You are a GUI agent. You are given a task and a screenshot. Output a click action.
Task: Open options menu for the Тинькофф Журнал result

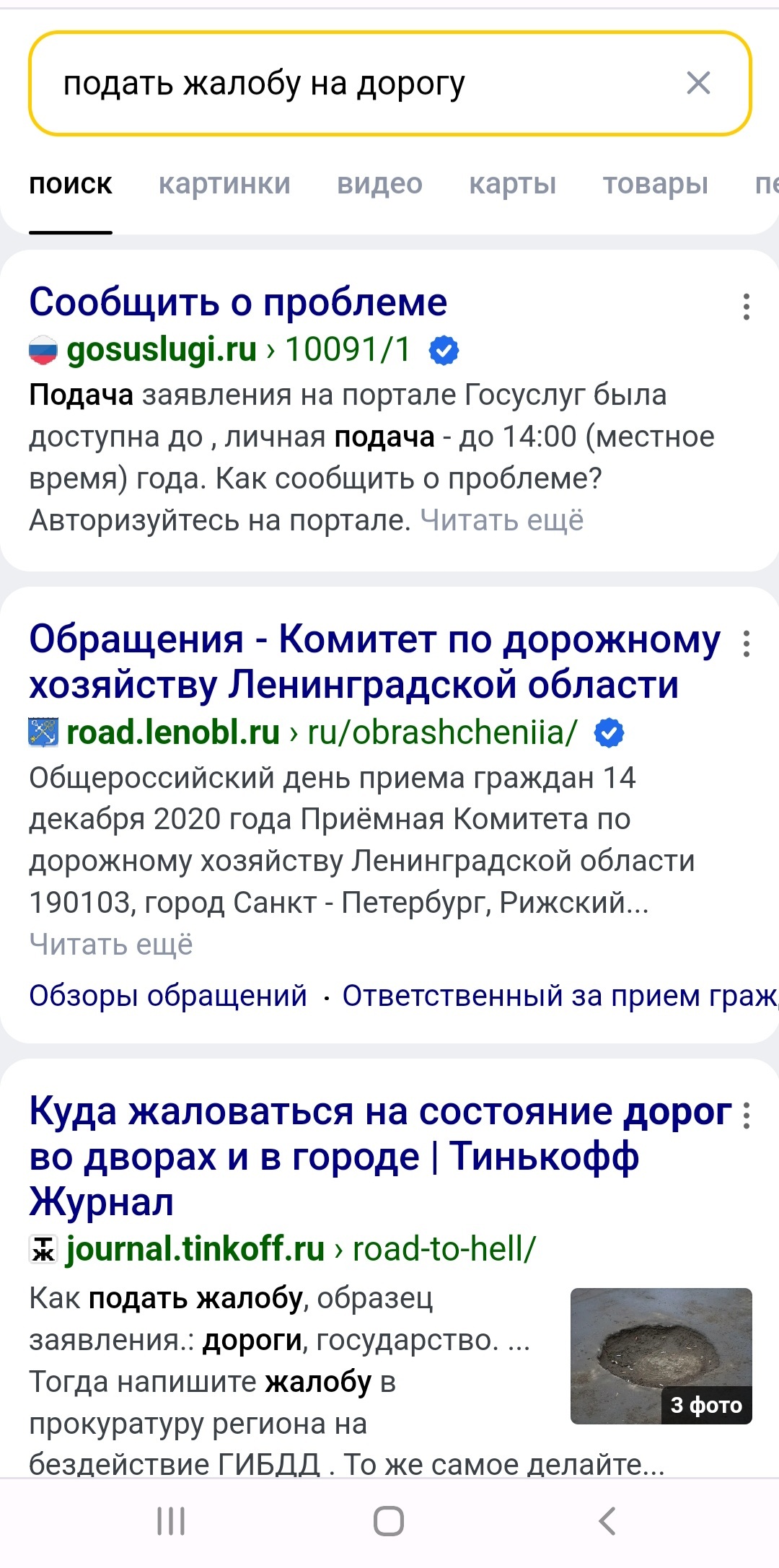[746, 1115]
